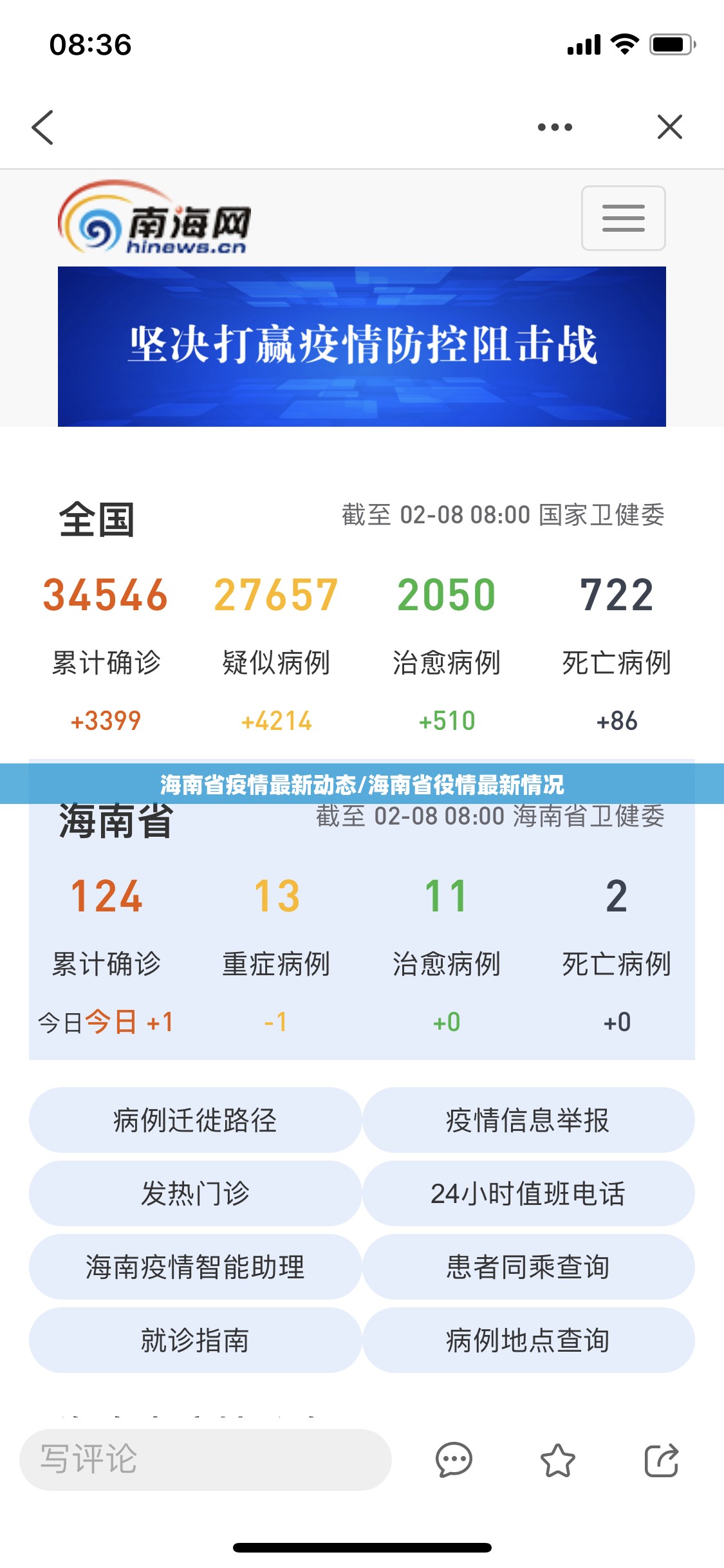The width and height of the screenshot is (724, 1568).
Task: Select the 发热门诊 button
Action: click(x=195, y=1193)
